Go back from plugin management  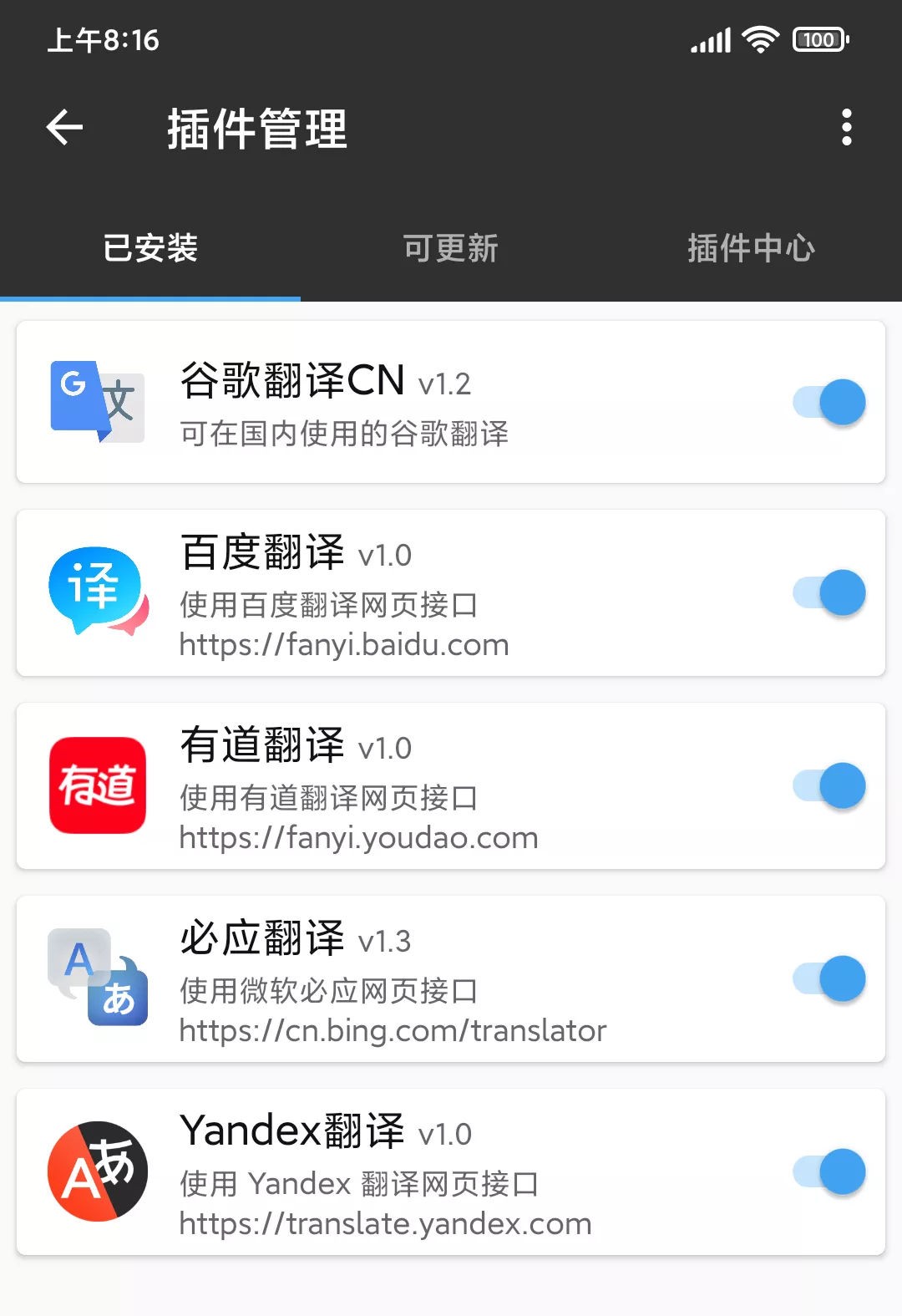[64, 128]
